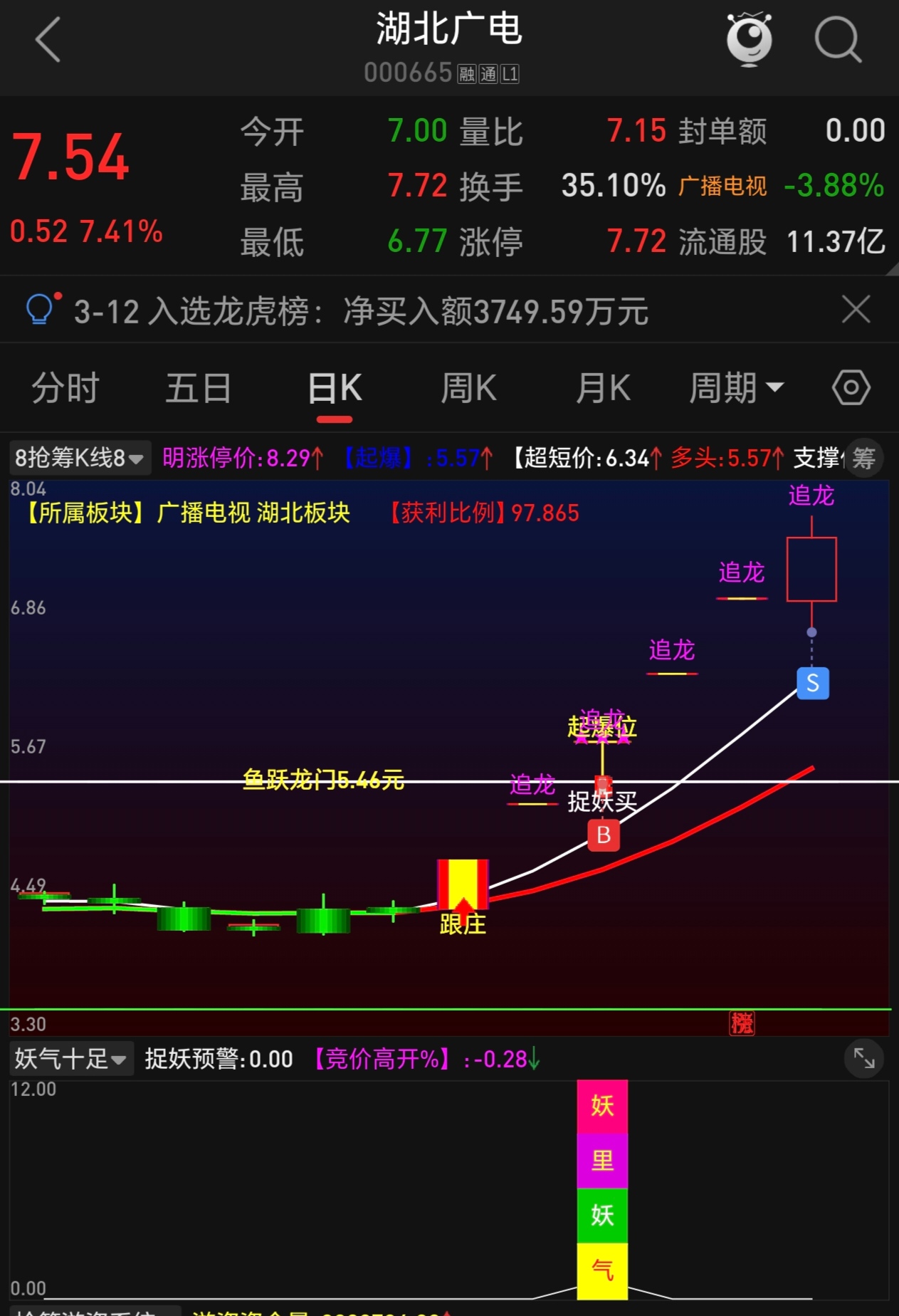Select the 日K tab
This screenshot has width=899, height=1316.
[335, 389]
